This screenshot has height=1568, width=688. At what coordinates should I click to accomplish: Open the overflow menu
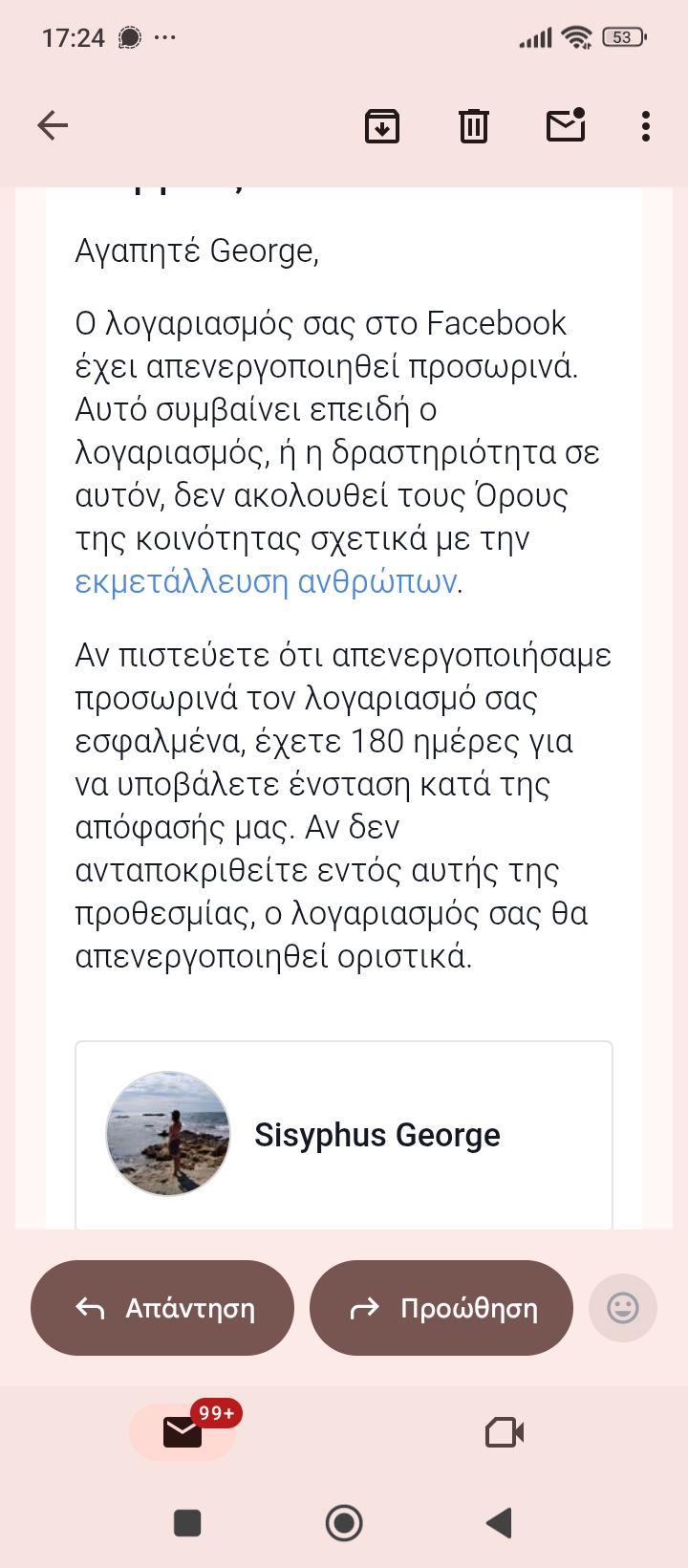coord(646,125)
